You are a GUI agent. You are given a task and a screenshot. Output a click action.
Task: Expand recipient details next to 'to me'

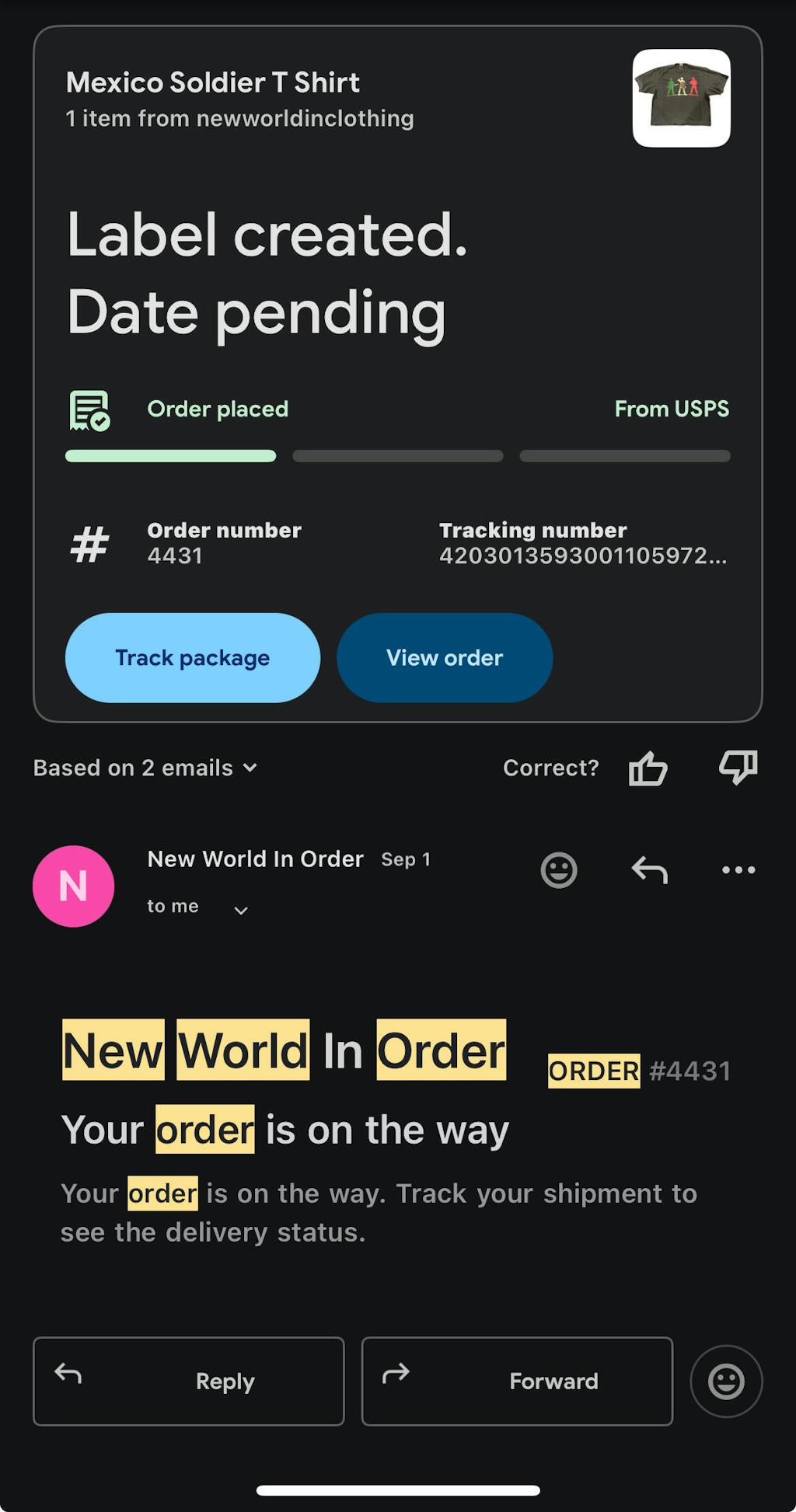pos(241,910)
